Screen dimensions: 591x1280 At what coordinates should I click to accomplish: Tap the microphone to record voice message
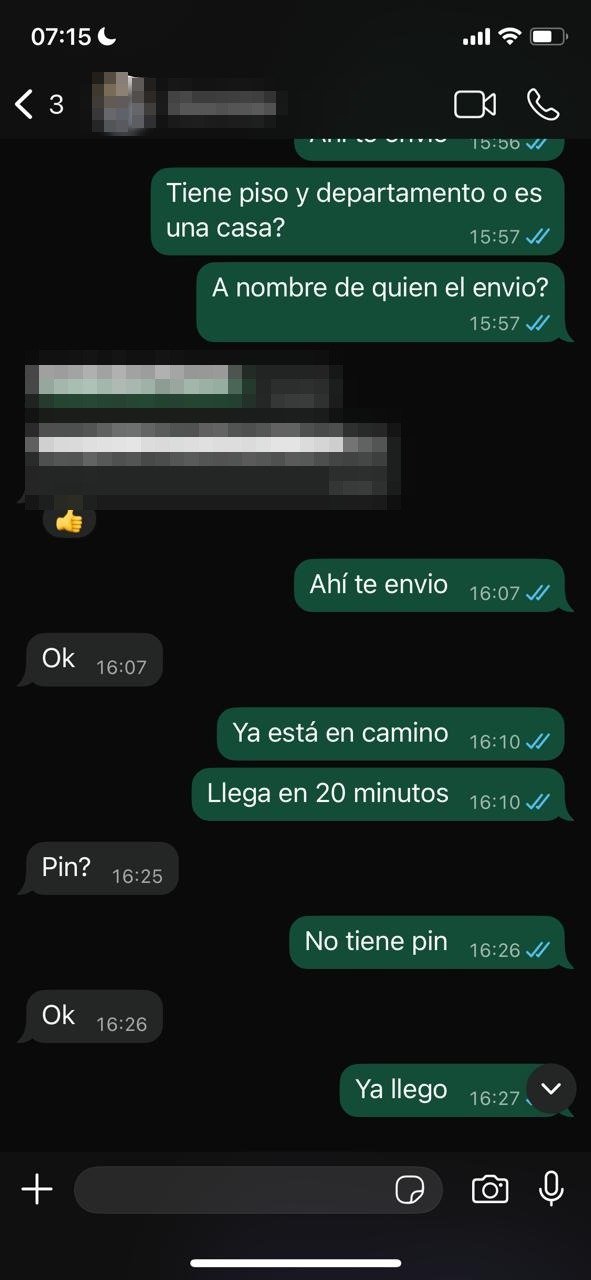point(551,1189)
